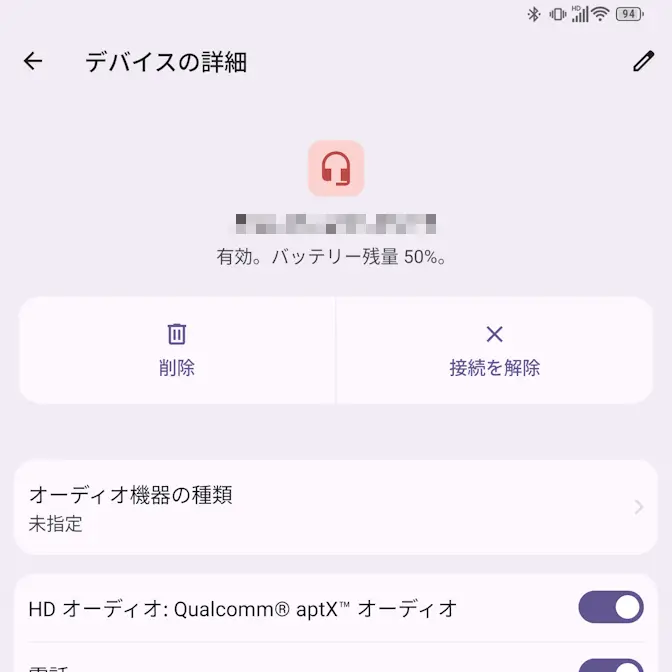The width and height of the screenshot is (672, 672).
Task: Toggle HD オーディオ aptX switch
Action: pyautogui.click(x=610, y=607)
